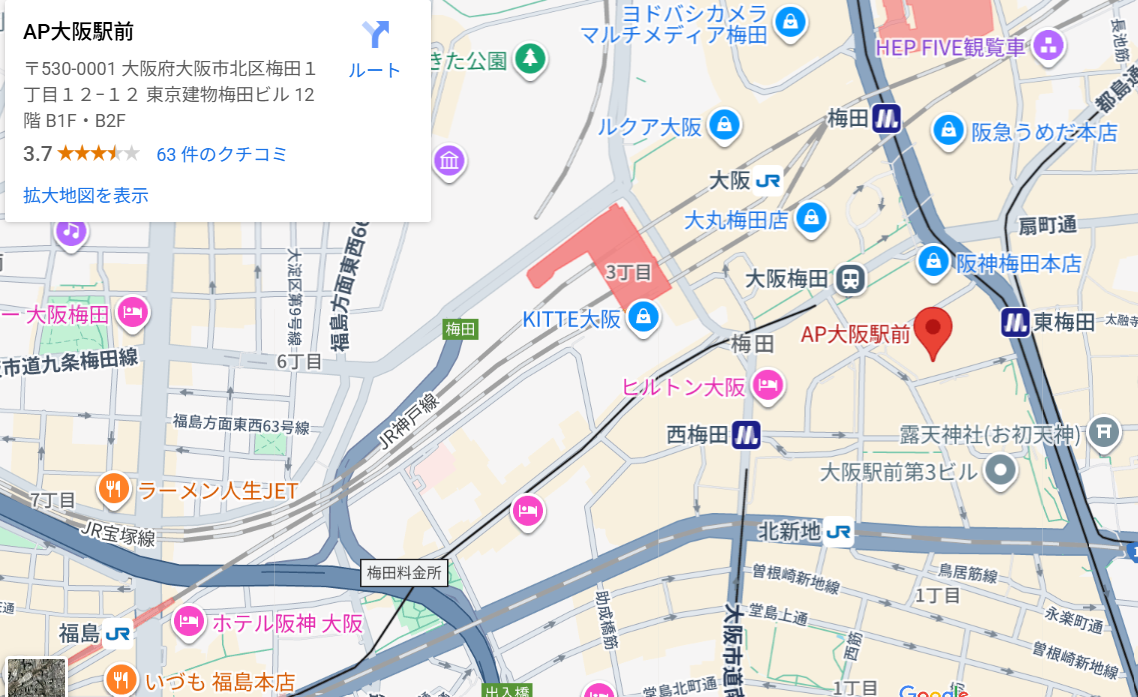Open the 大丸梅田店 shopping marker

(812, 217)
